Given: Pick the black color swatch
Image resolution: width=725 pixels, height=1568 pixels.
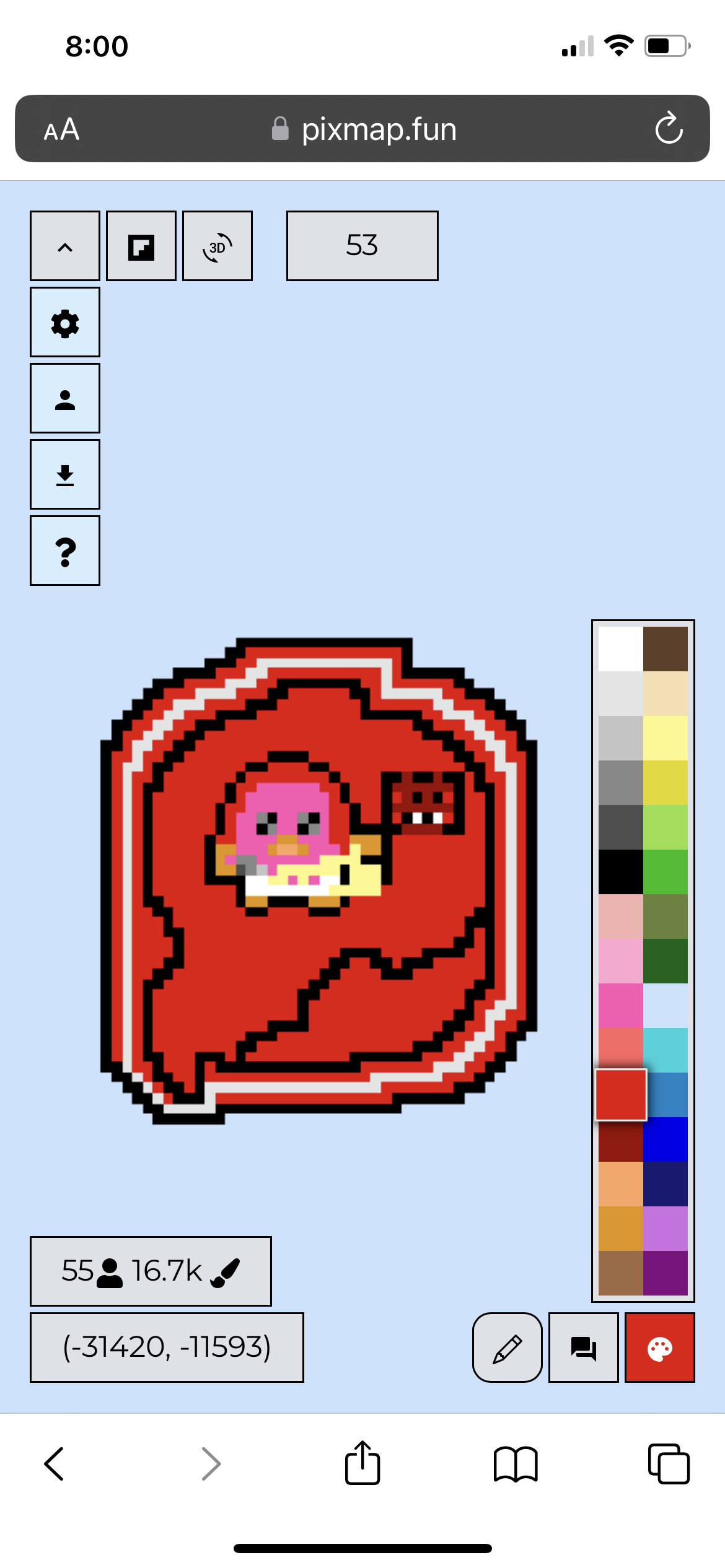Looking at the screenshot, I should click(621, 872).
